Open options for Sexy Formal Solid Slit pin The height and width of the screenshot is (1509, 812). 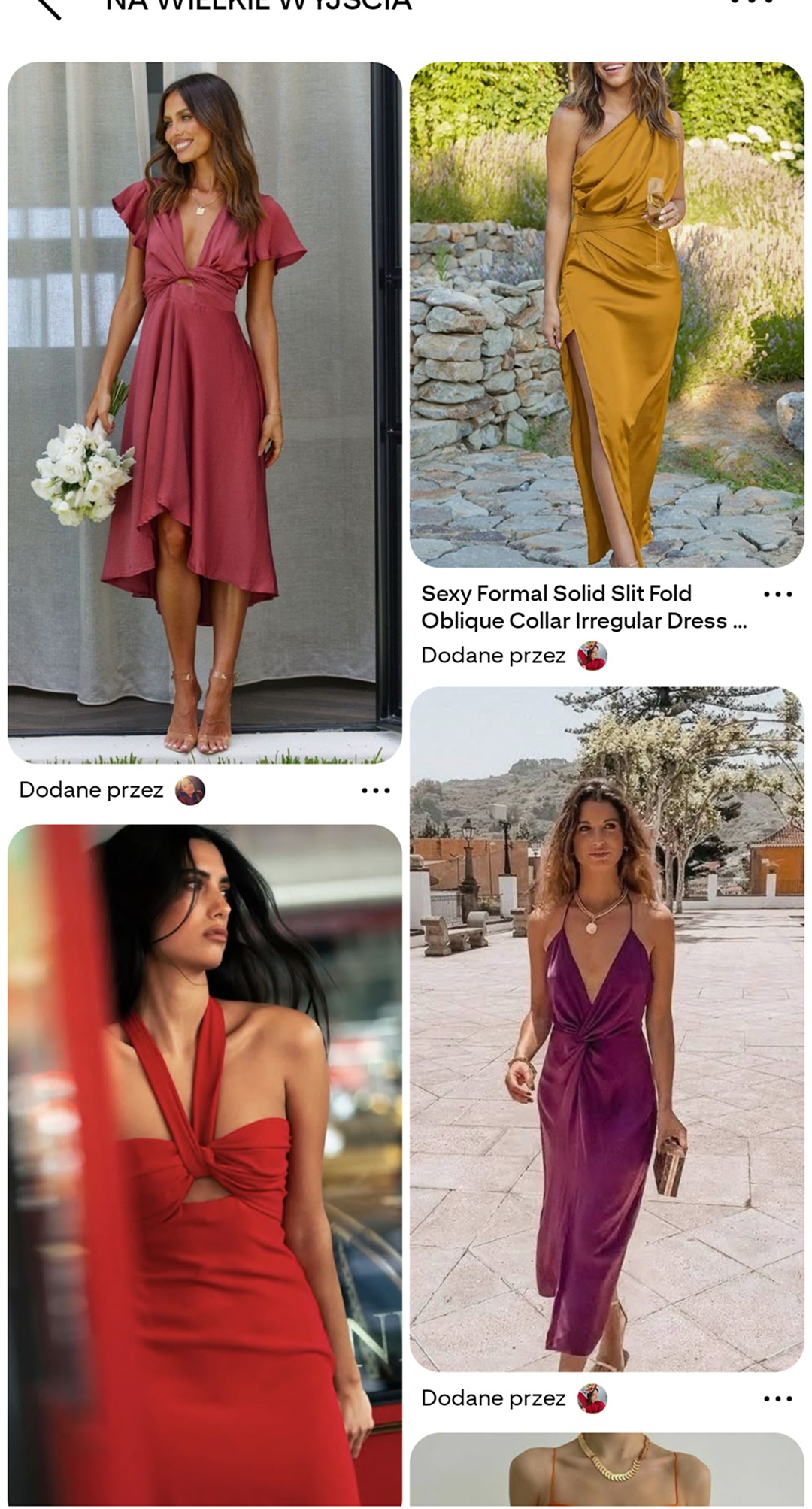777,594
